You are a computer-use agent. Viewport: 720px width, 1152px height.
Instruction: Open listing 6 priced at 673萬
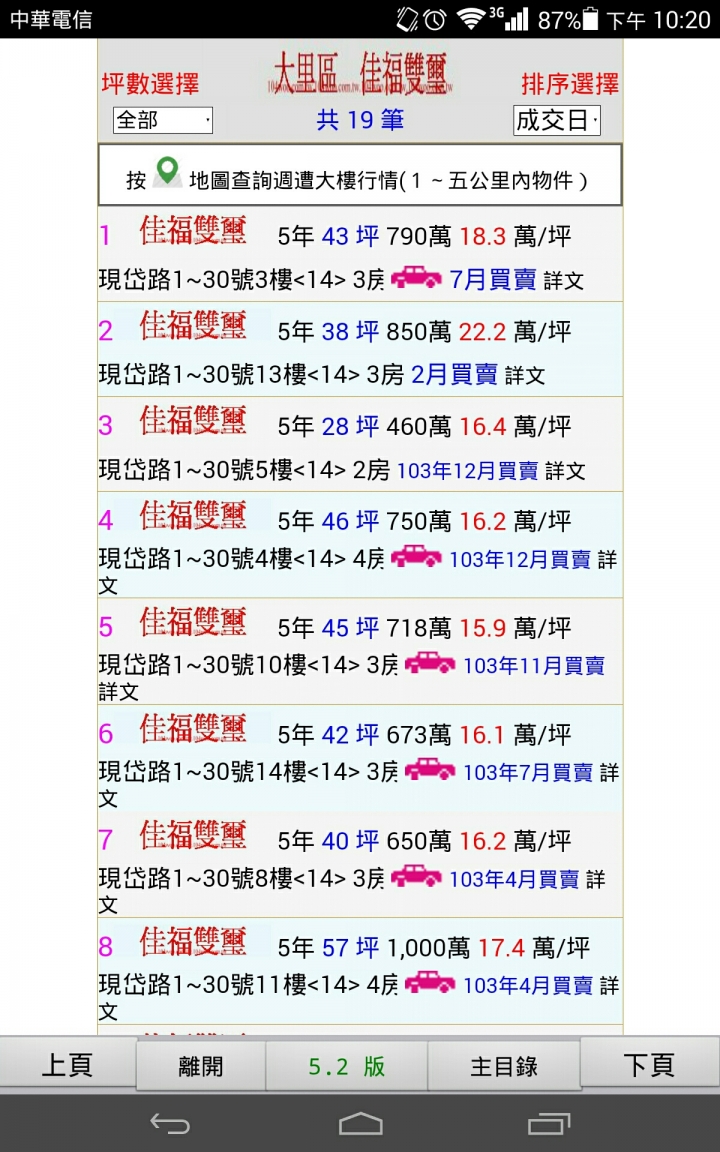tap(360, 759)
